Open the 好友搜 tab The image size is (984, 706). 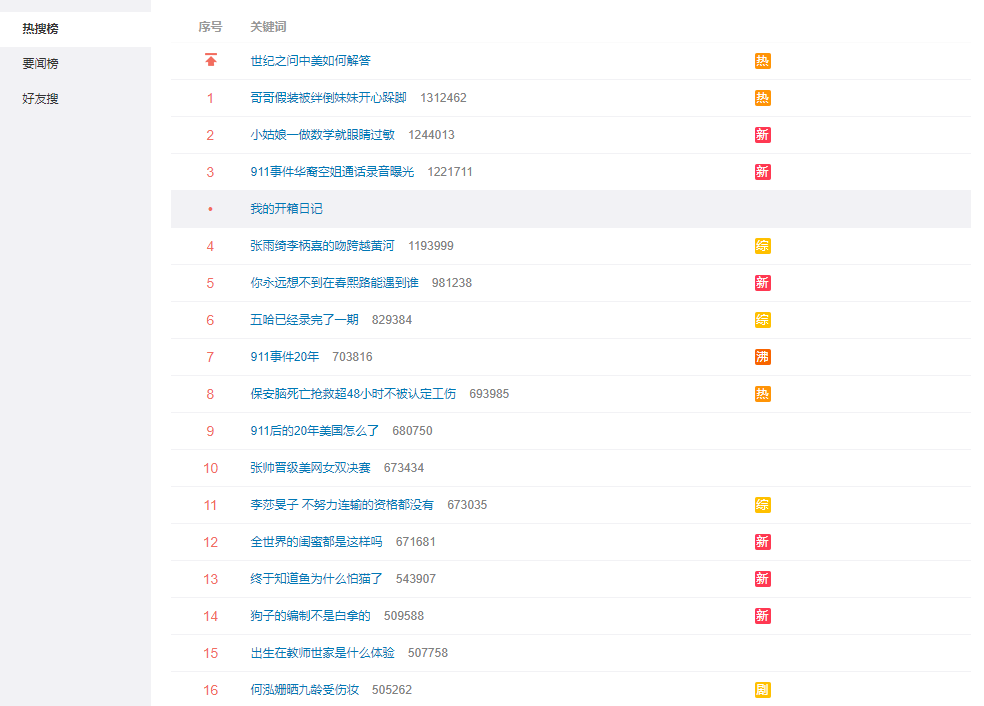[x=40, y=98]
